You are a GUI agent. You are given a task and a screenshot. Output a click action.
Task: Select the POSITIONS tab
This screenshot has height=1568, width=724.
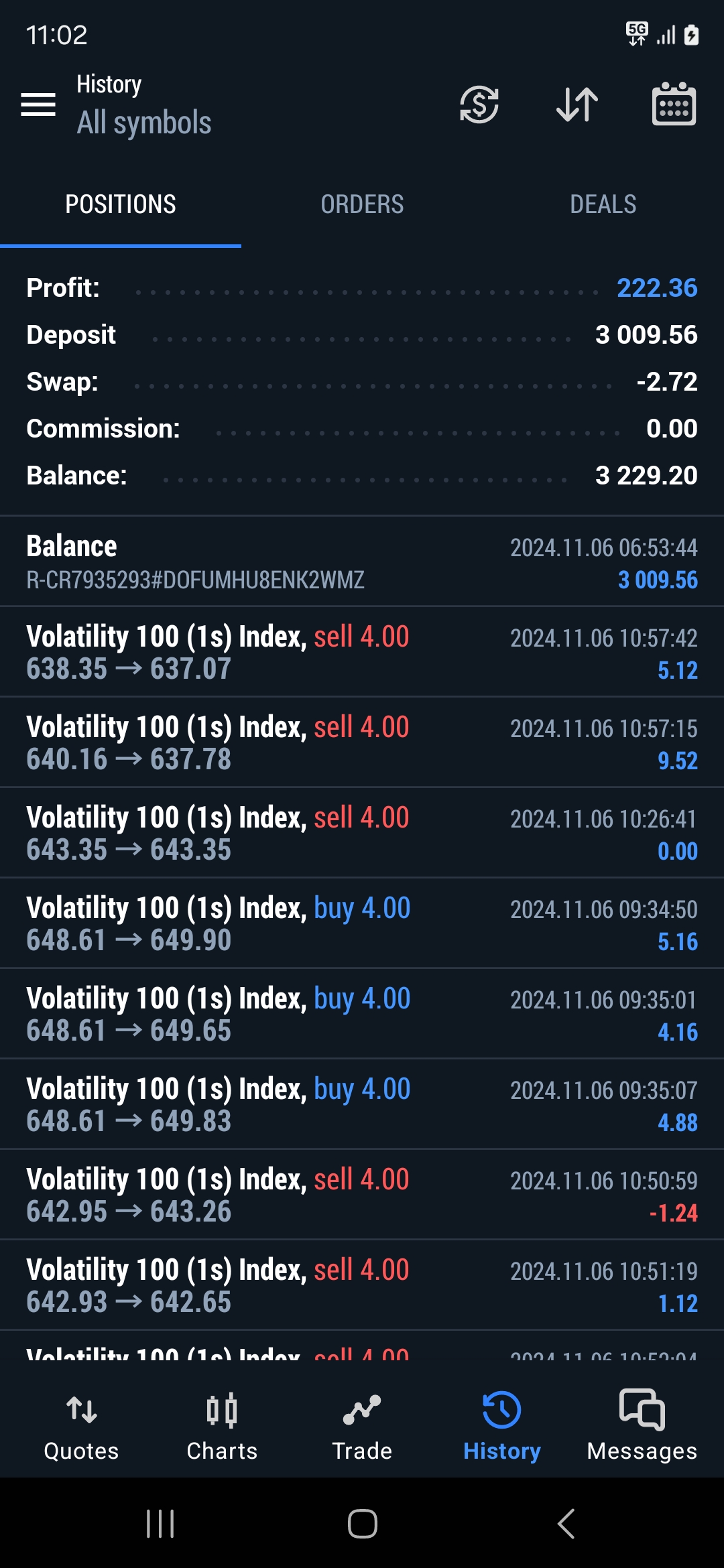coord(121,204)
